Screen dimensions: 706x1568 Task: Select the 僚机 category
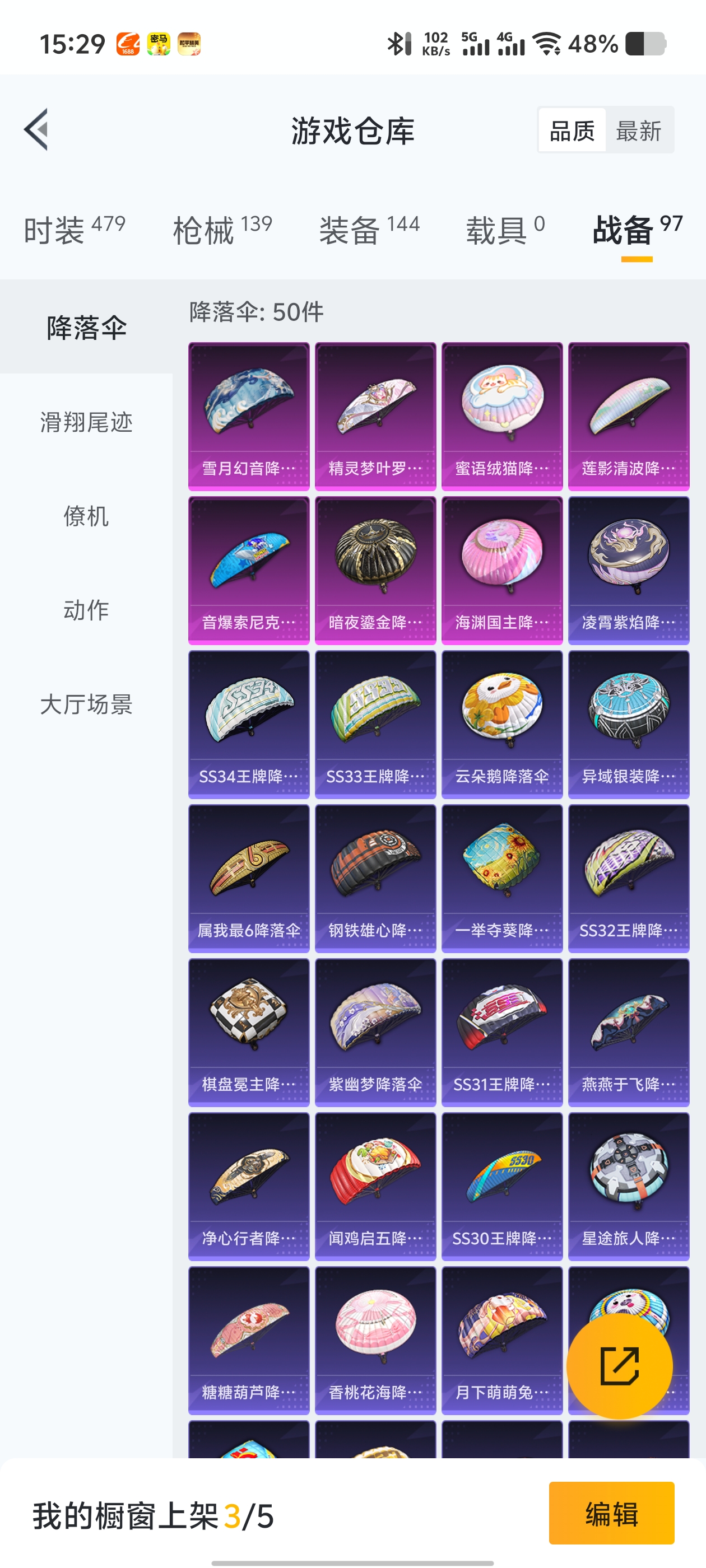pyautogui.click(x=86, y=516)
